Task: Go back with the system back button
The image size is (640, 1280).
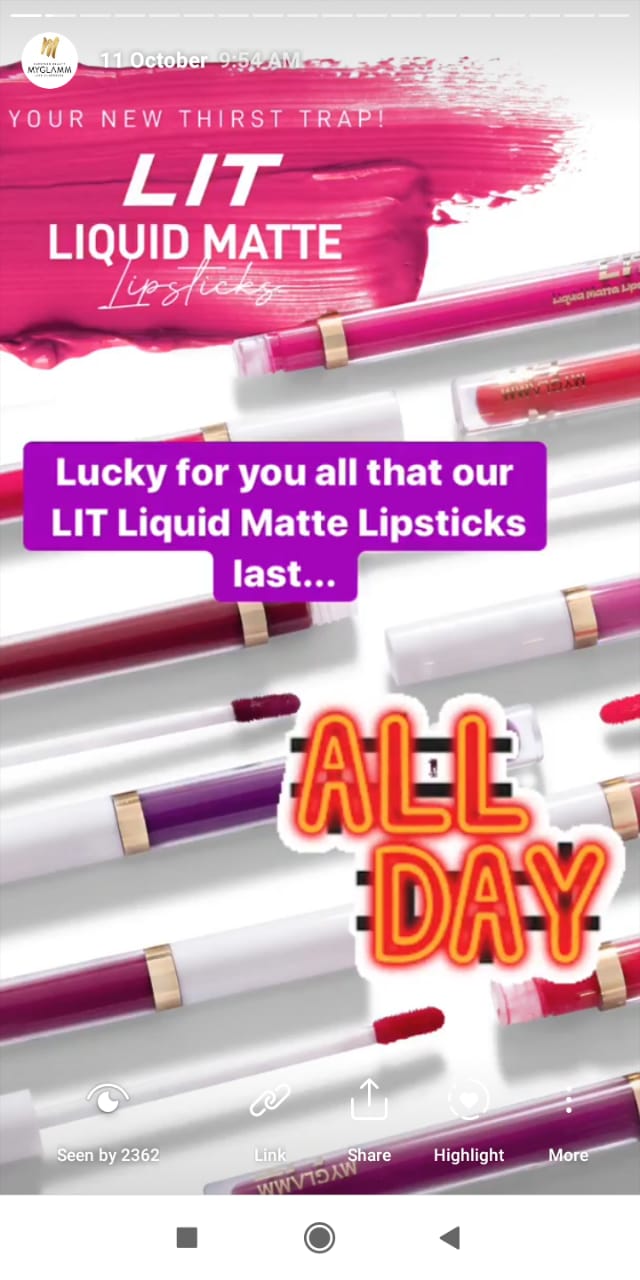Action: [x=450, y=1238]
